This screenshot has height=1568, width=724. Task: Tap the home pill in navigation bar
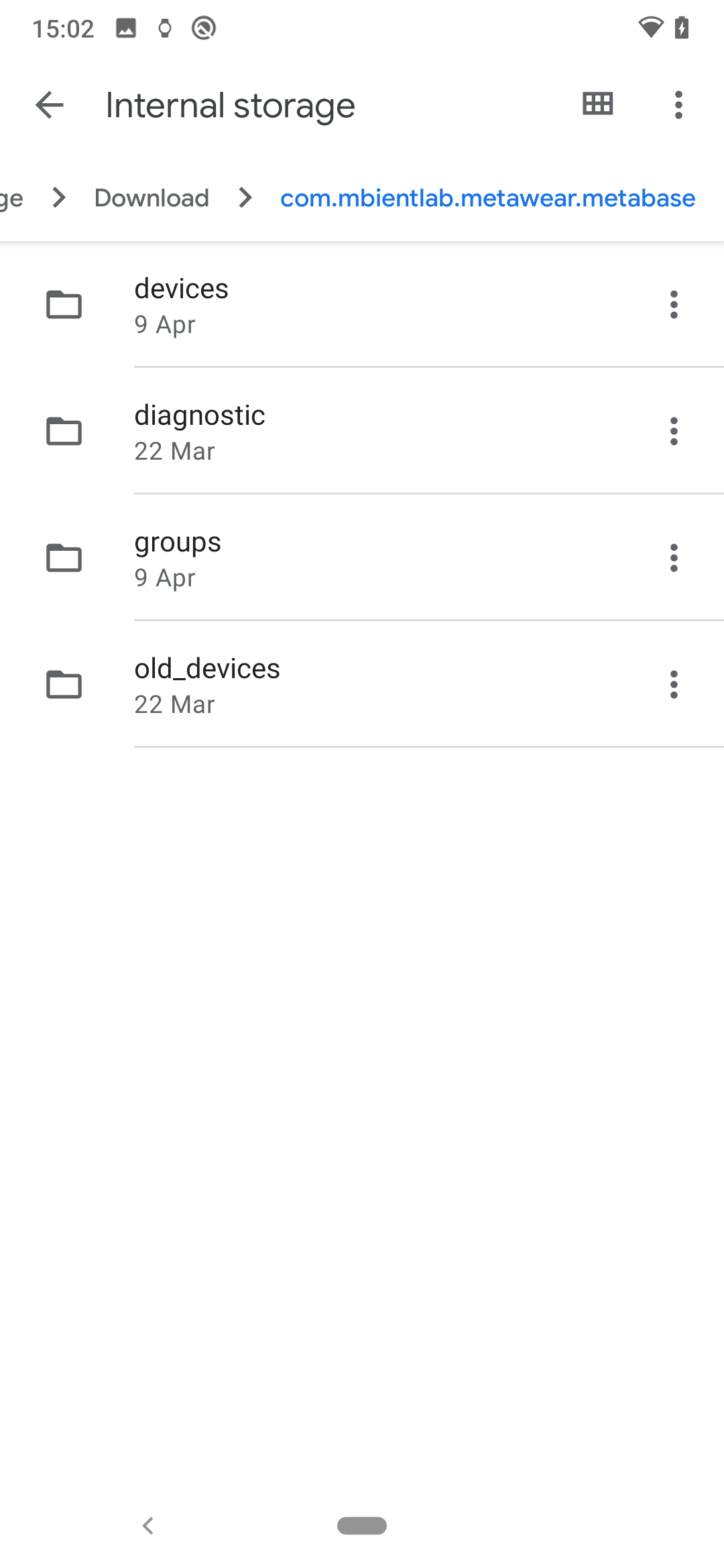[x=362, y=1526]
